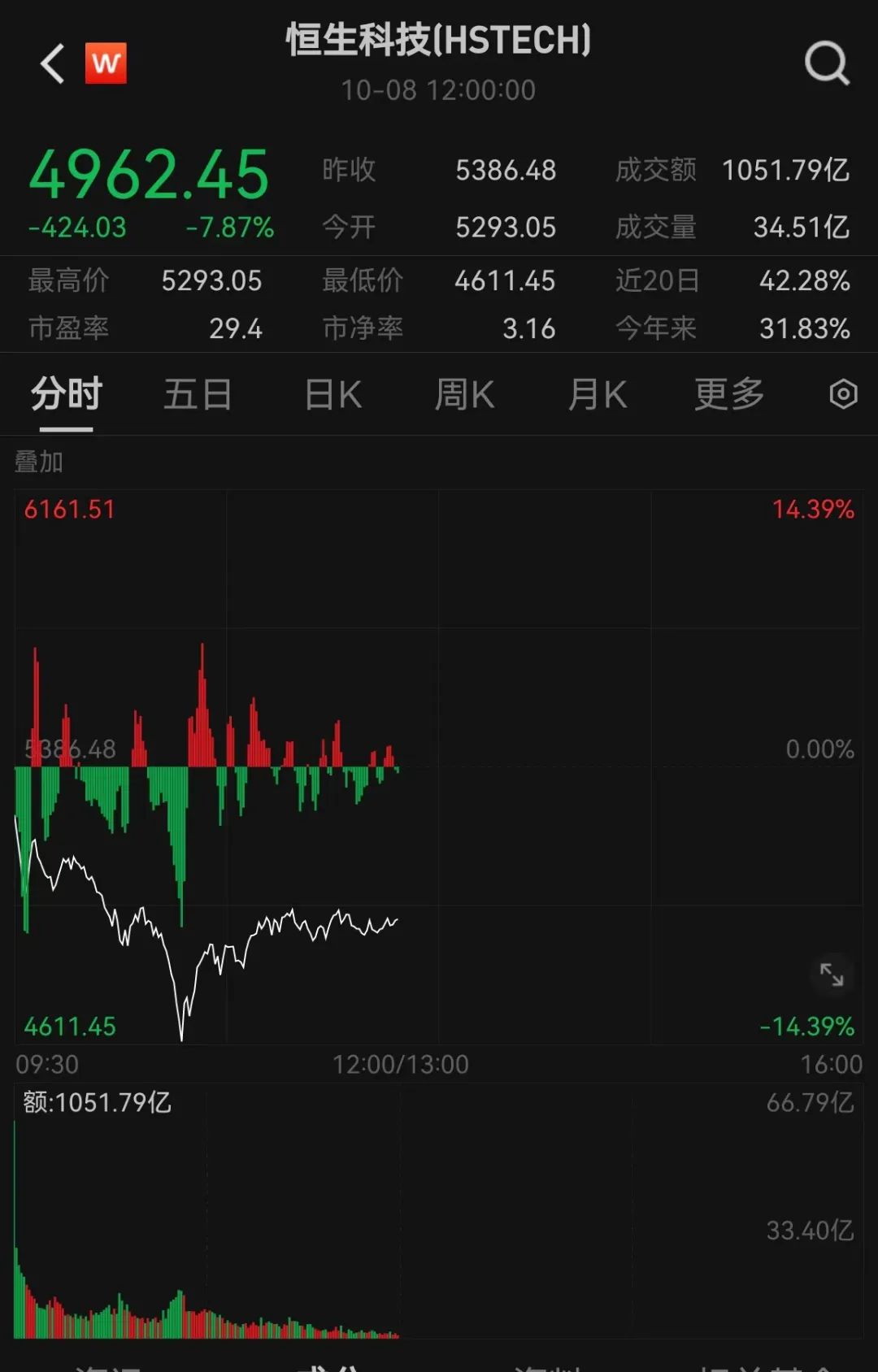Image resolution: width=878 pixels, height=1372 pixels.
Task: Open the chart settings gear icon
Action: tap(842, 393)
